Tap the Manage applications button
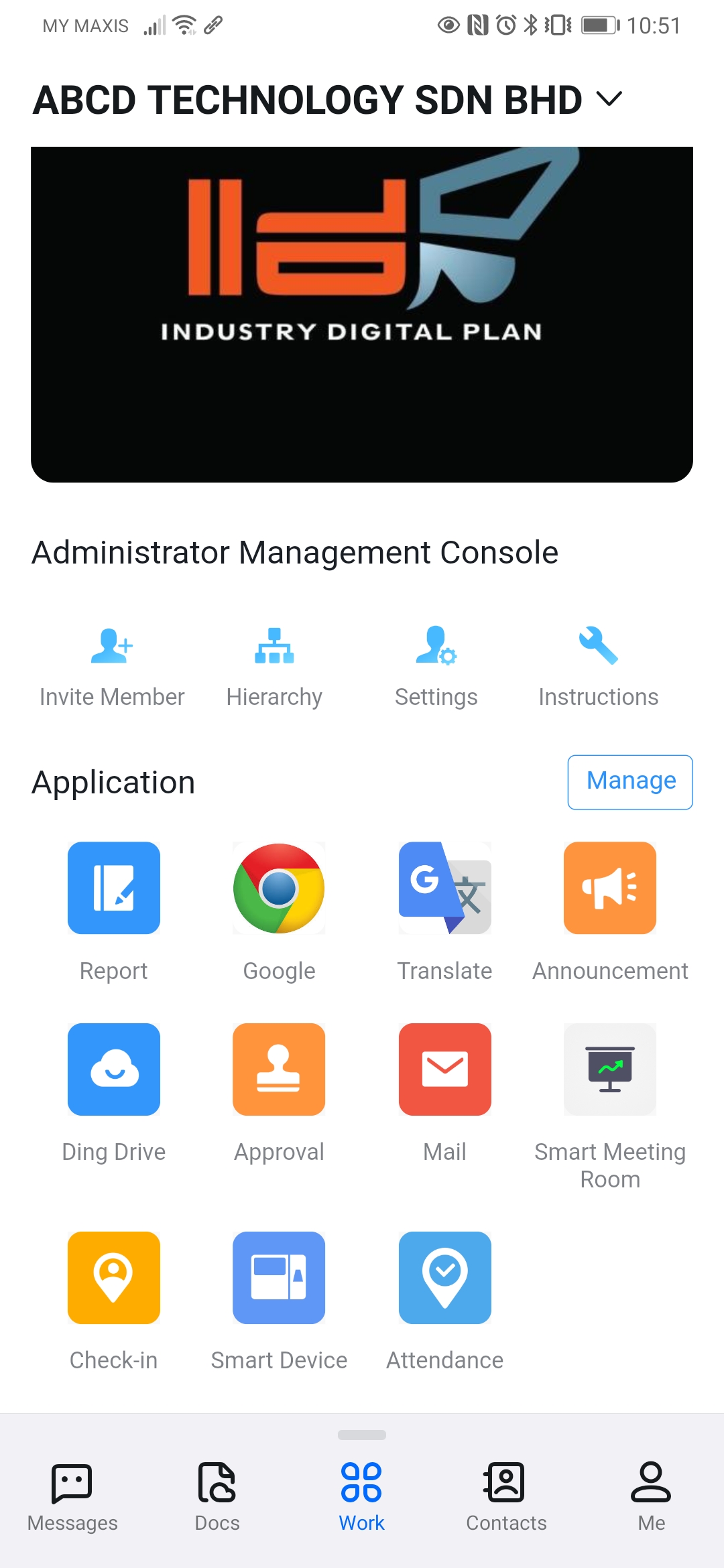Image resolution: width=724 pixels, height=1568 pixels. click(x=630, y=782)
